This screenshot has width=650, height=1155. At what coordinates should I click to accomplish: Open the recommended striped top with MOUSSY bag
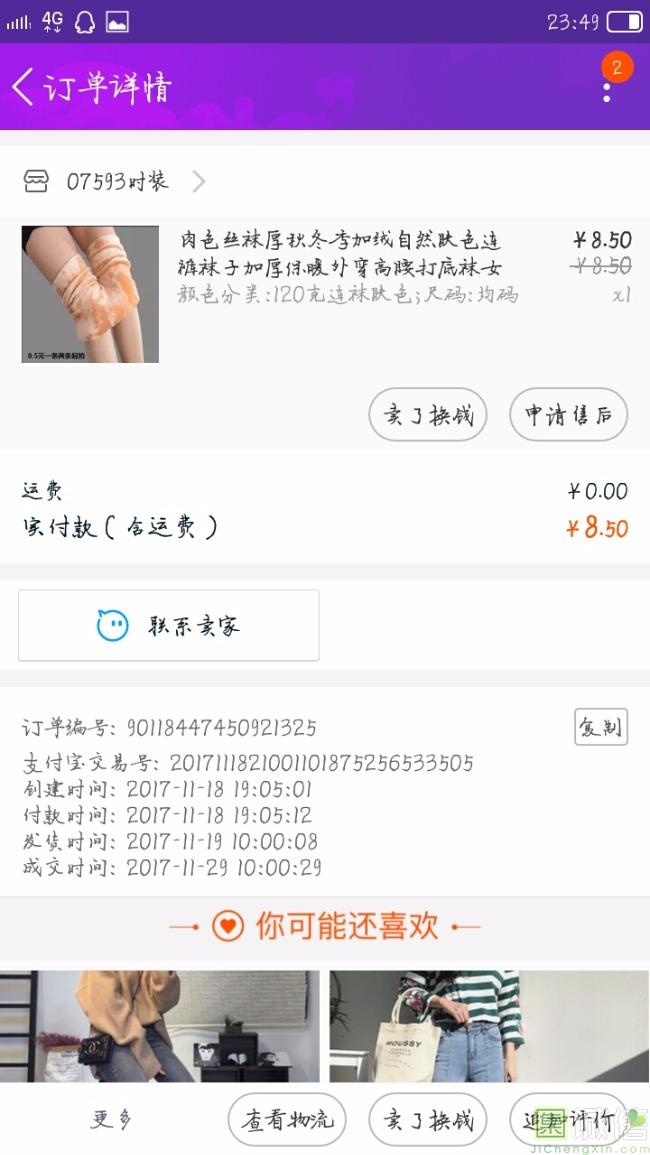point(489,1026)
